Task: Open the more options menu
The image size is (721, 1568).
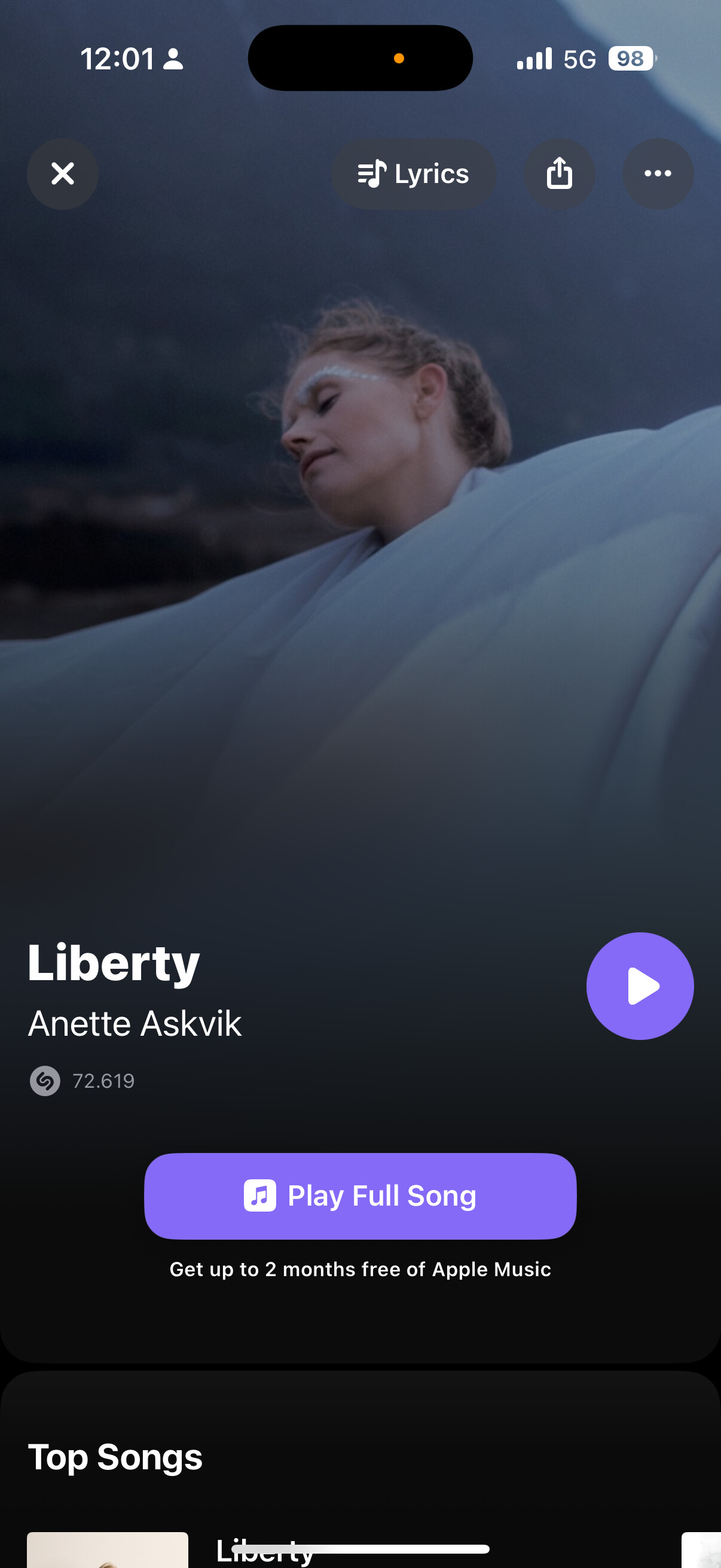Action: pyautogui.click(x=658, y=174)
